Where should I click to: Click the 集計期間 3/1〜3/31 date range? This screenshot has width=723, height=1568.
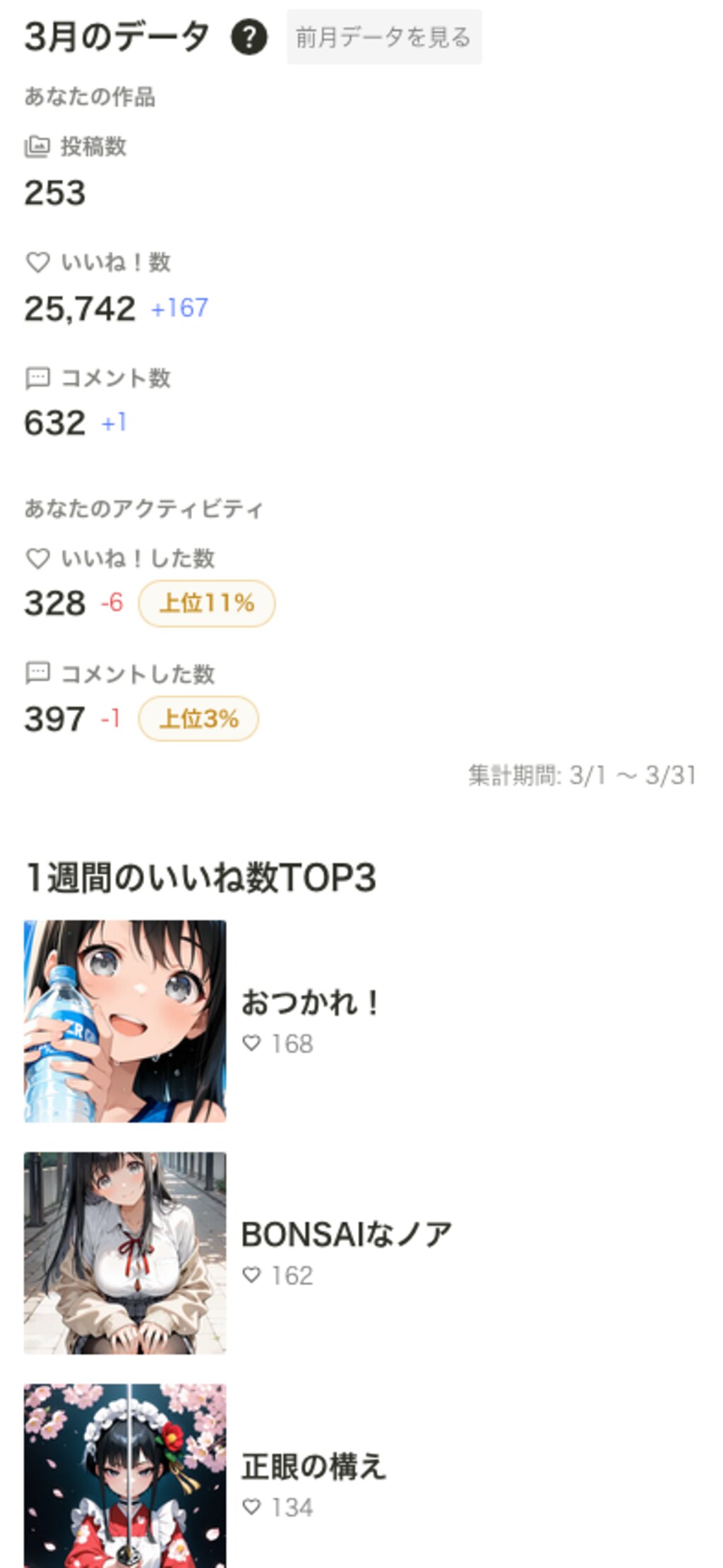point(582,774)
